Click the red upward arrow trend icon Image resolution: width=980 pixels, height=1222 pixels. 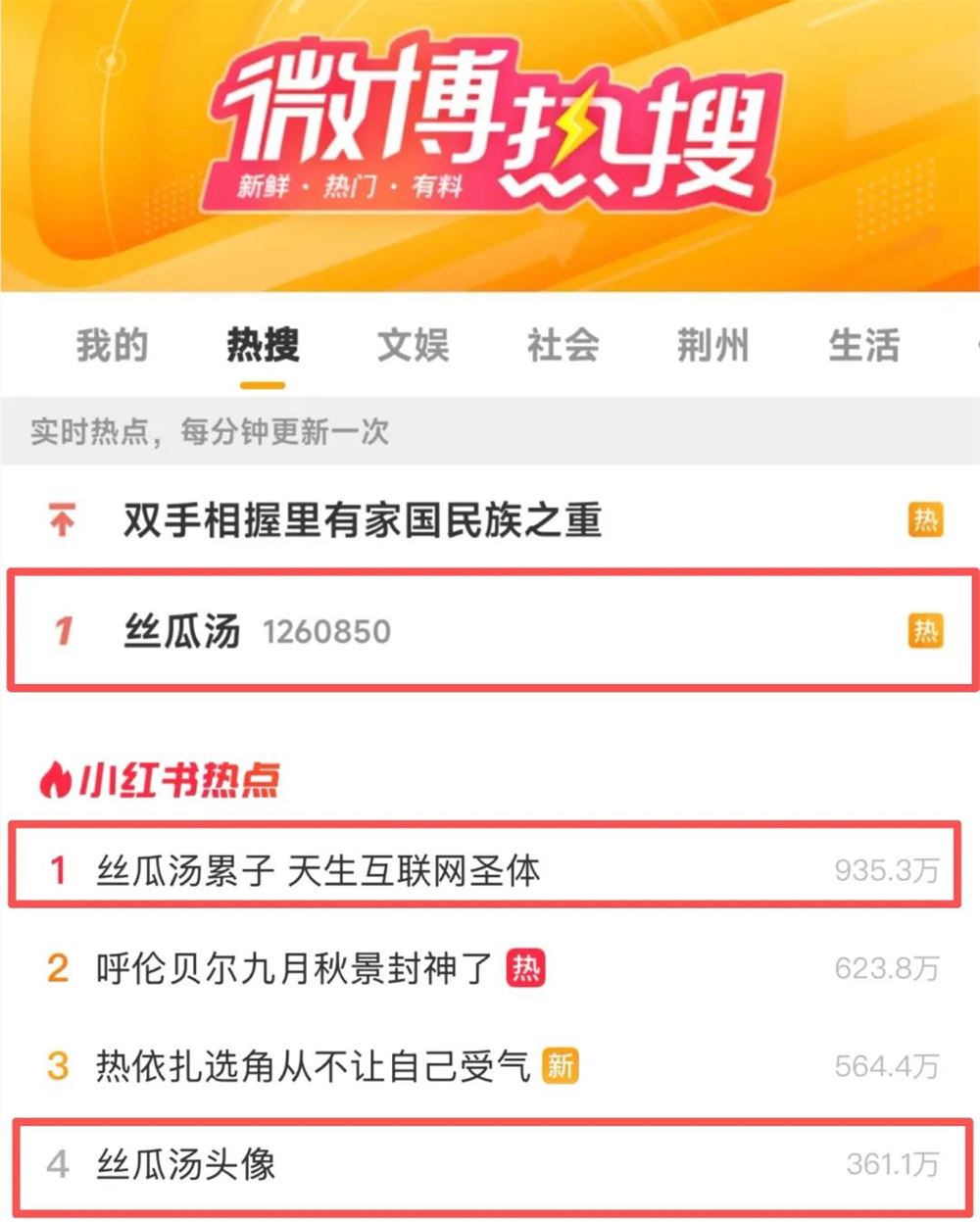pyautogui.click(x=61, y=516)
